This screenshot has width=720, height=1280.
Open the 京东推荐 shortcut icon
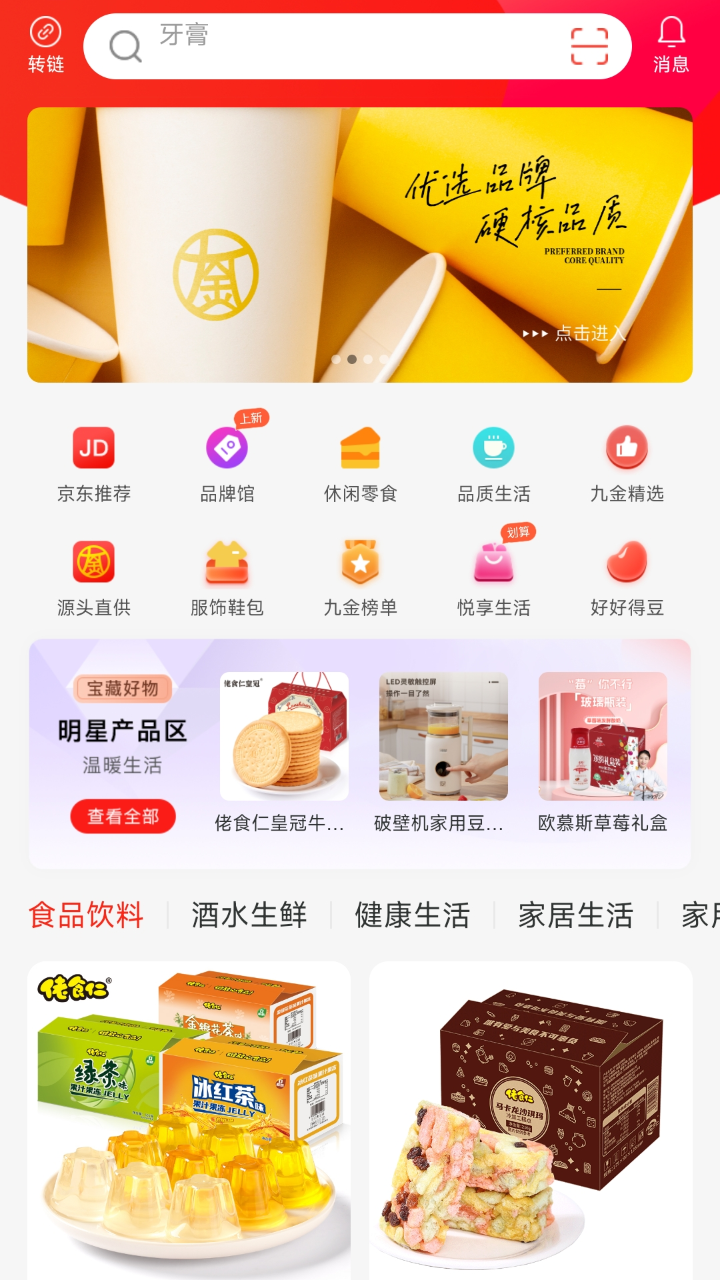(x=93, y=447)
